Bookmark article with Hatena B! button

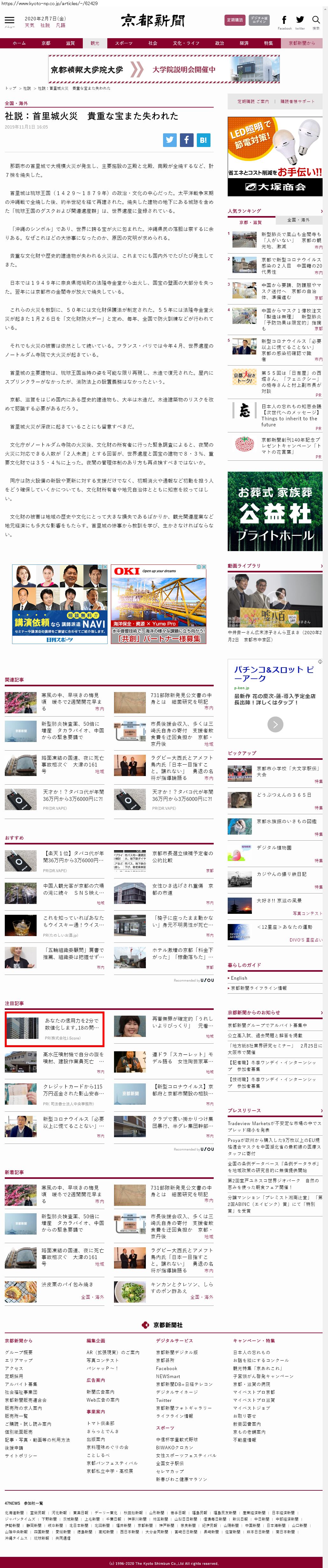(x=203, y=140)
